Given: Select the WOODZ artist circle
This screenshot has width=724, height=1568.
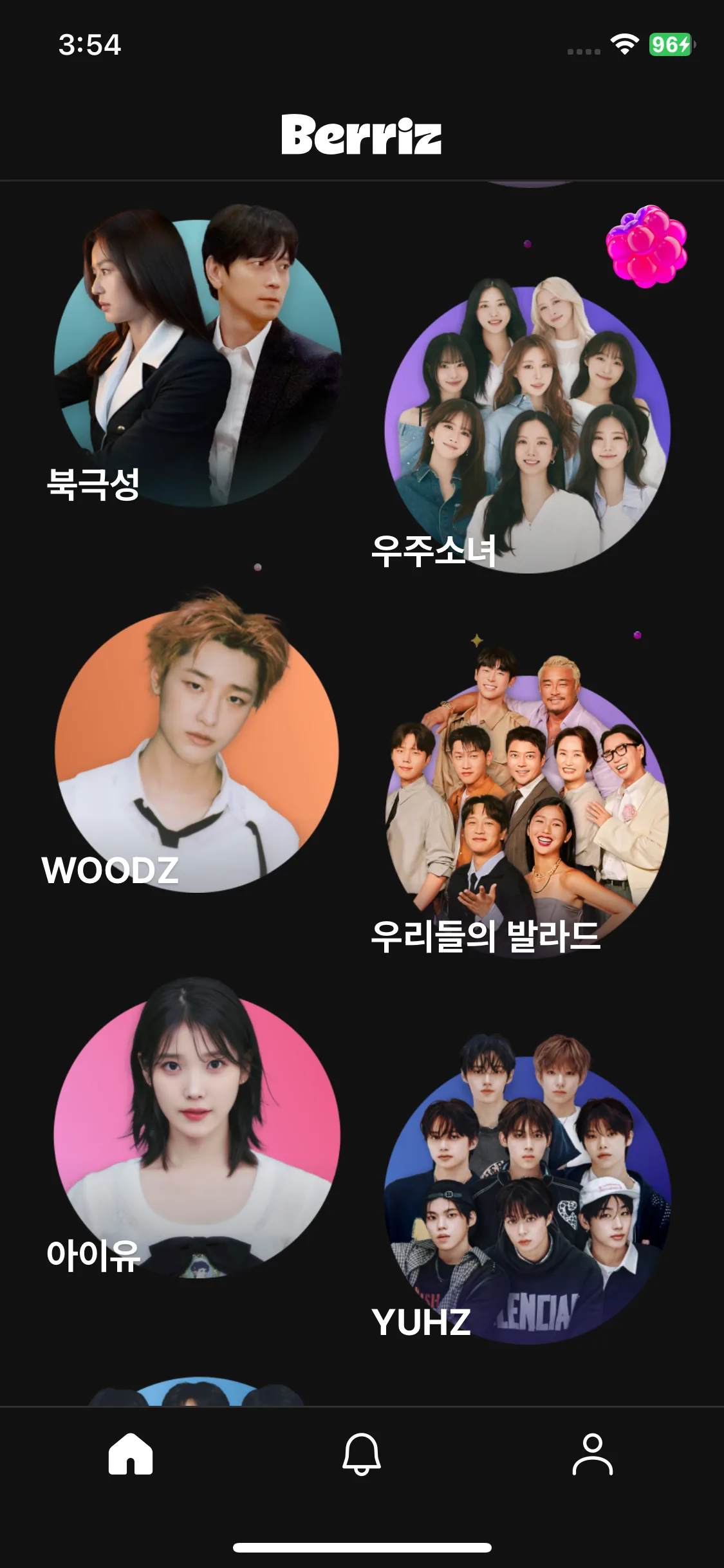Looking at the screenshot, I should click(196, 750).
